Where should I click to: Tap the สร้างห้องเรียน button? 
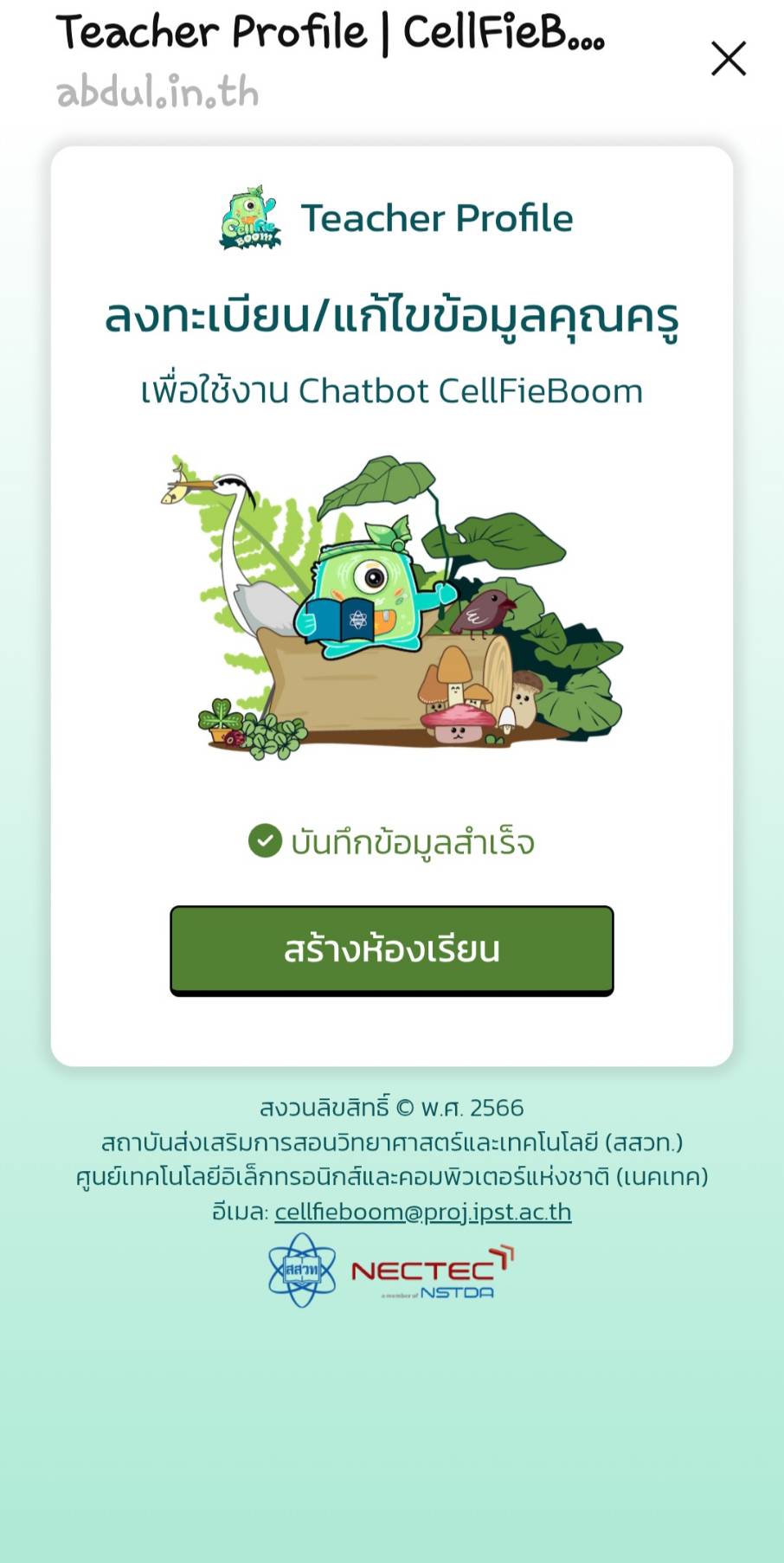pyautogui.click(x=391, y=949)
